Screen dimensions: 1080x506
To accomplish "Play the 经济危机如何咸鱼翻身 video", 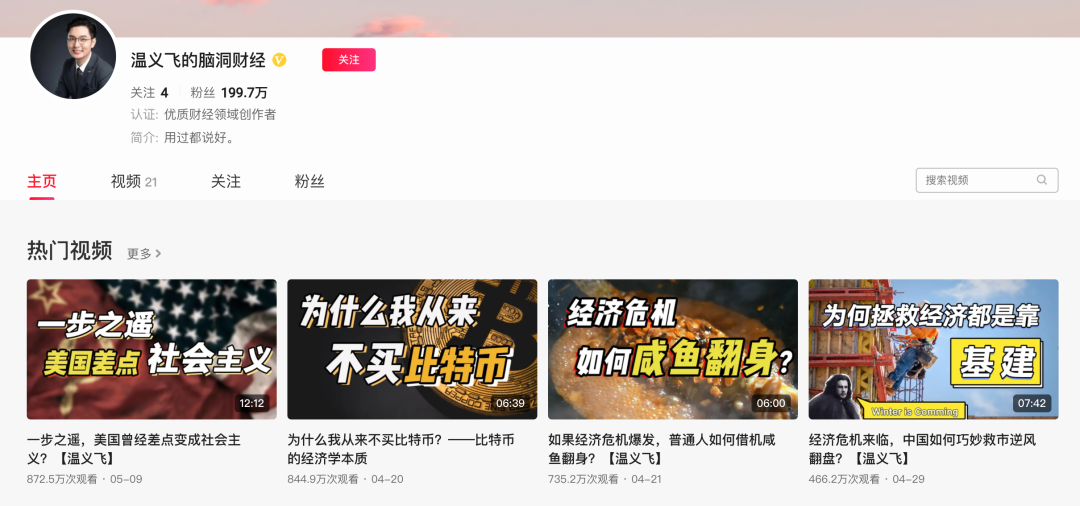I will point(672,349).
